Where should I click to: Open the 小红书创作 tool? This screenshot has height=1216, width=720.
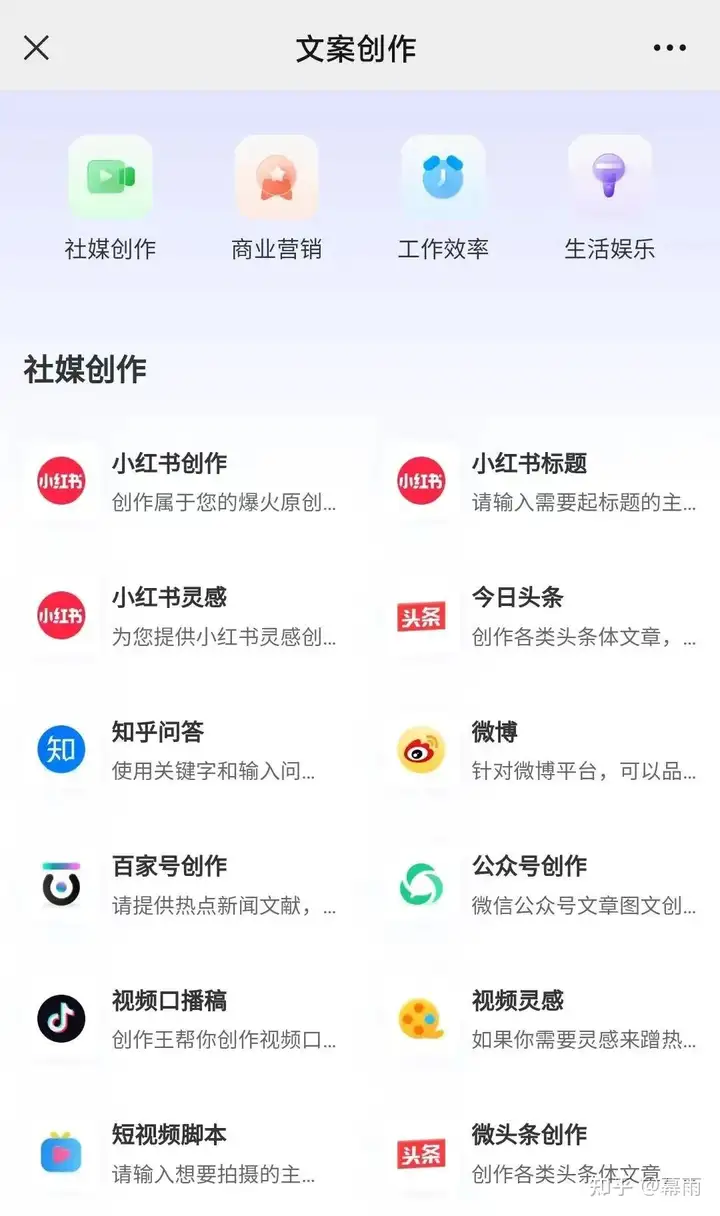coord(185,481)
